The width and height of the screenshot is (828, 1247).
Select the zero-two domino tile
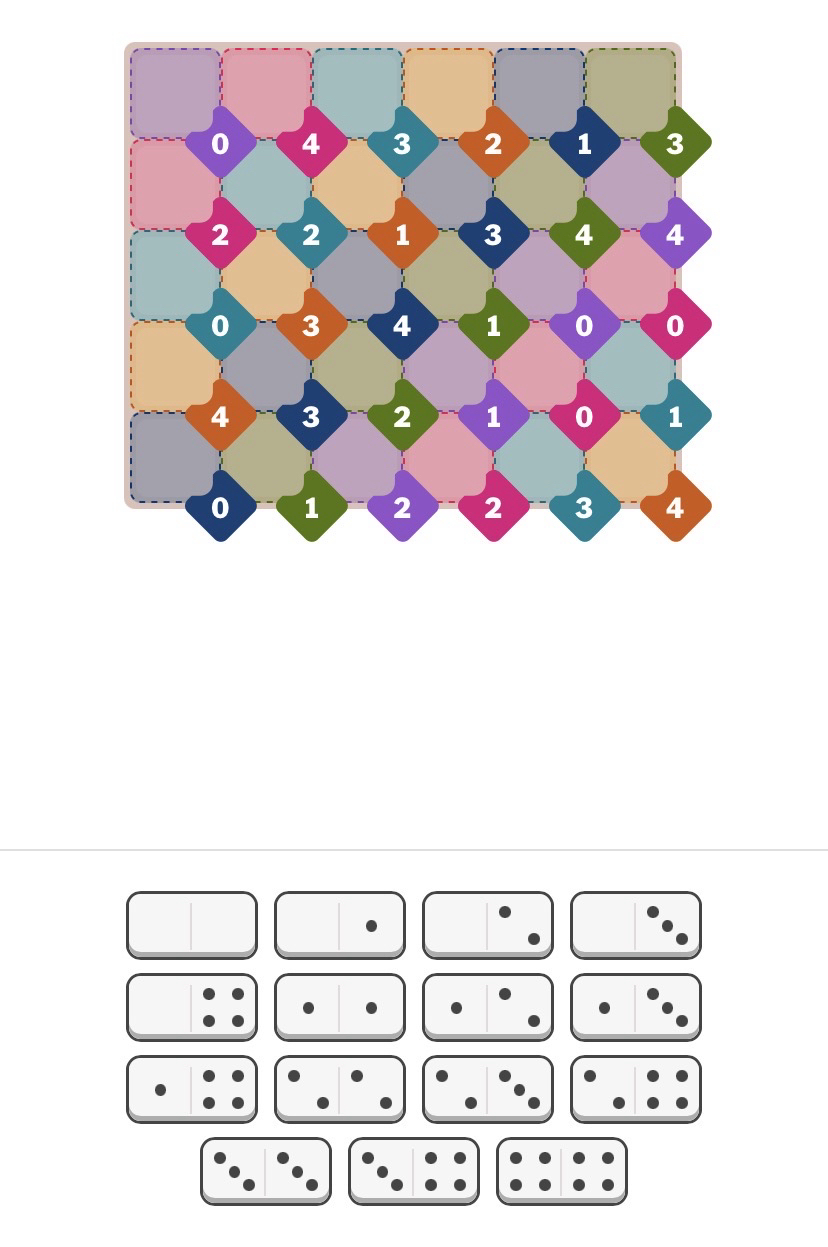(x=488, y=925)
